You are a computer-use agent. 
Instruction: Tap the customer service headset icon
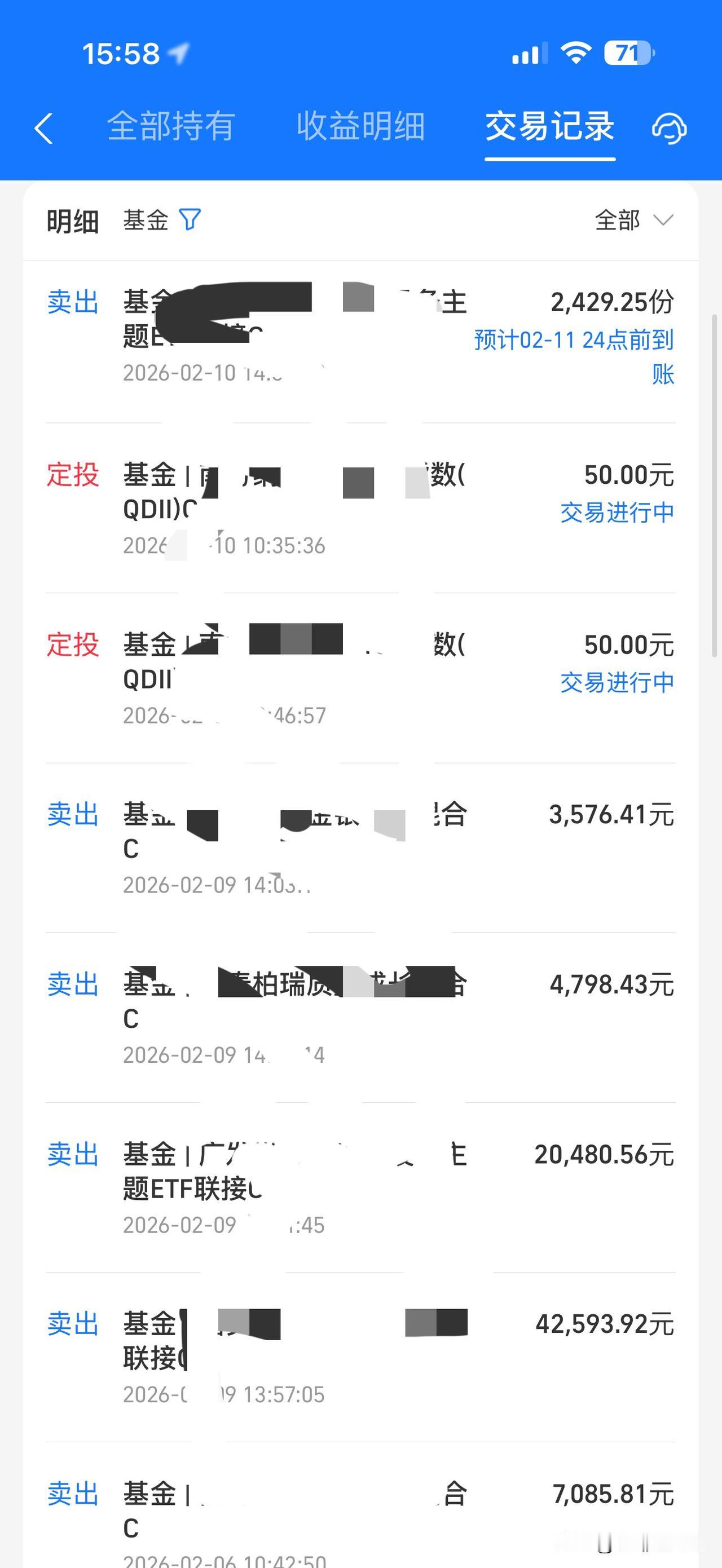(x=668, y=129)
